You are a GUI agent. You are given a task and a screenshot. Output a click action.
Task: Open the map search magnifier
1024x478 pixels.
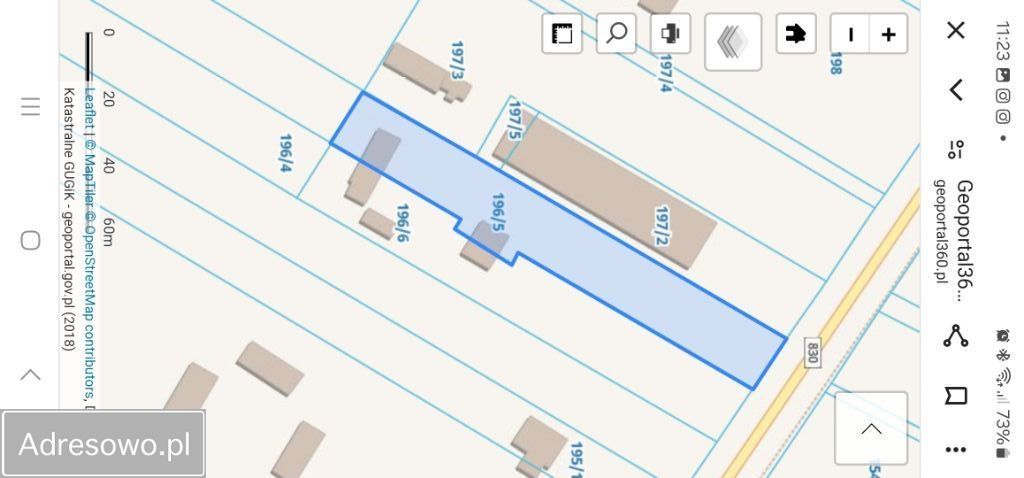tap(616, 34)
